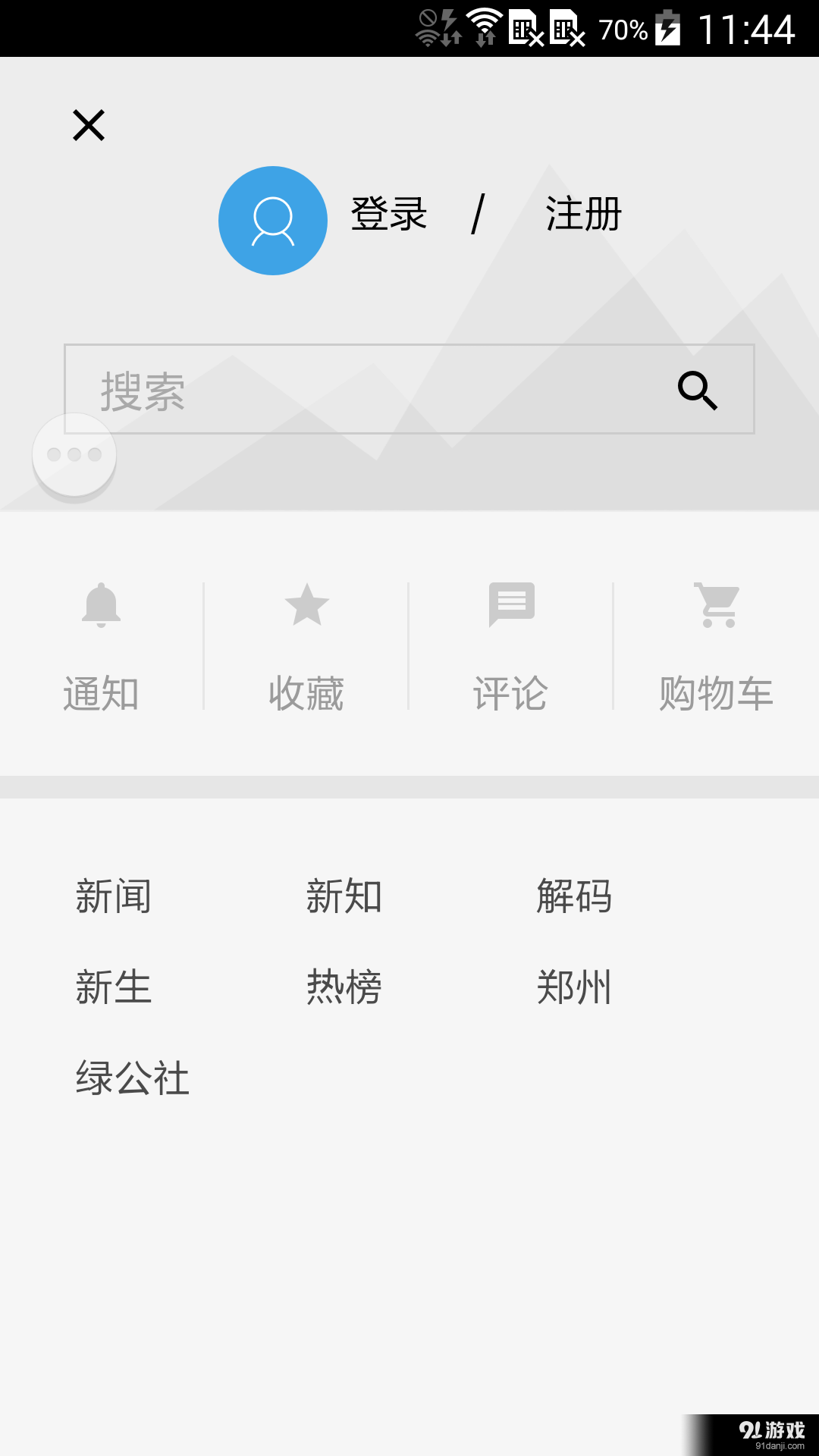Click the blue user avatar icon
The width and height of the screenshot is (819, 1456).
(x=272, y=219)
